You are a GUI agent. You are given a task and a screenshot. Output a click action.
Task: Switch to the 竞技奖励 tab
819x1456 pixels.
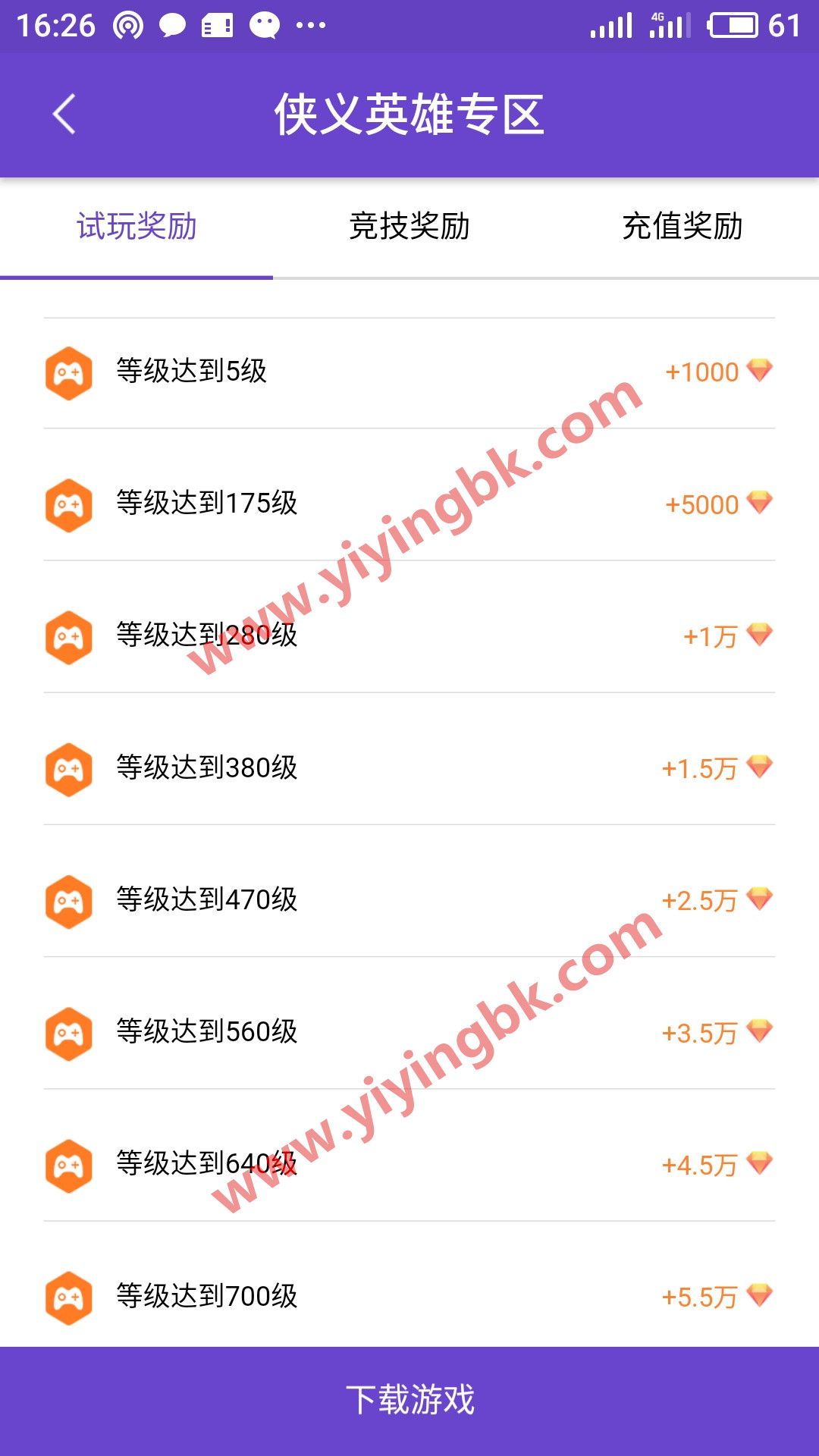tap(409, 227)
